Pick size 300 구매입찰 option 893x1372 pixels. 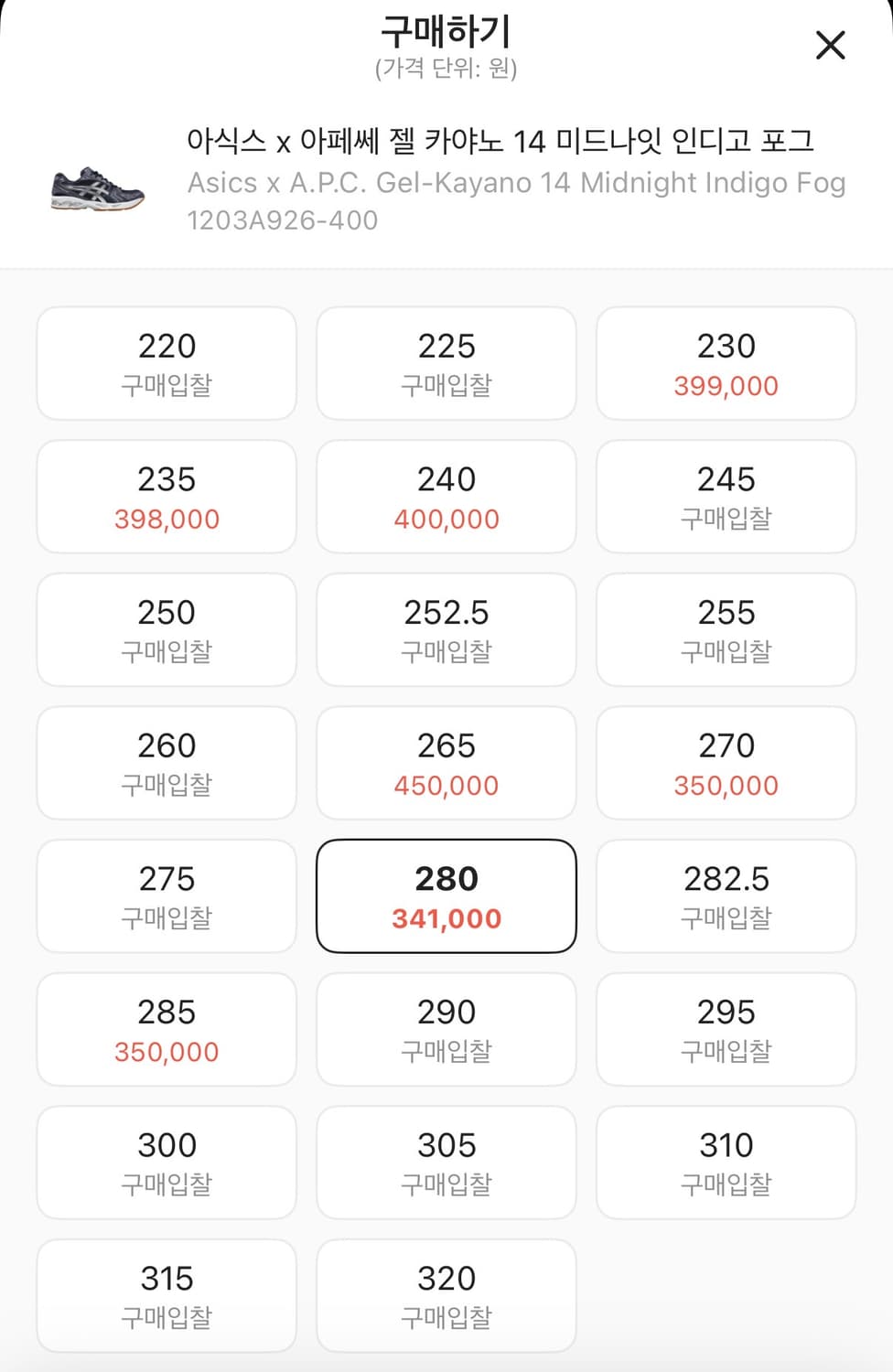coord(166,1163)
